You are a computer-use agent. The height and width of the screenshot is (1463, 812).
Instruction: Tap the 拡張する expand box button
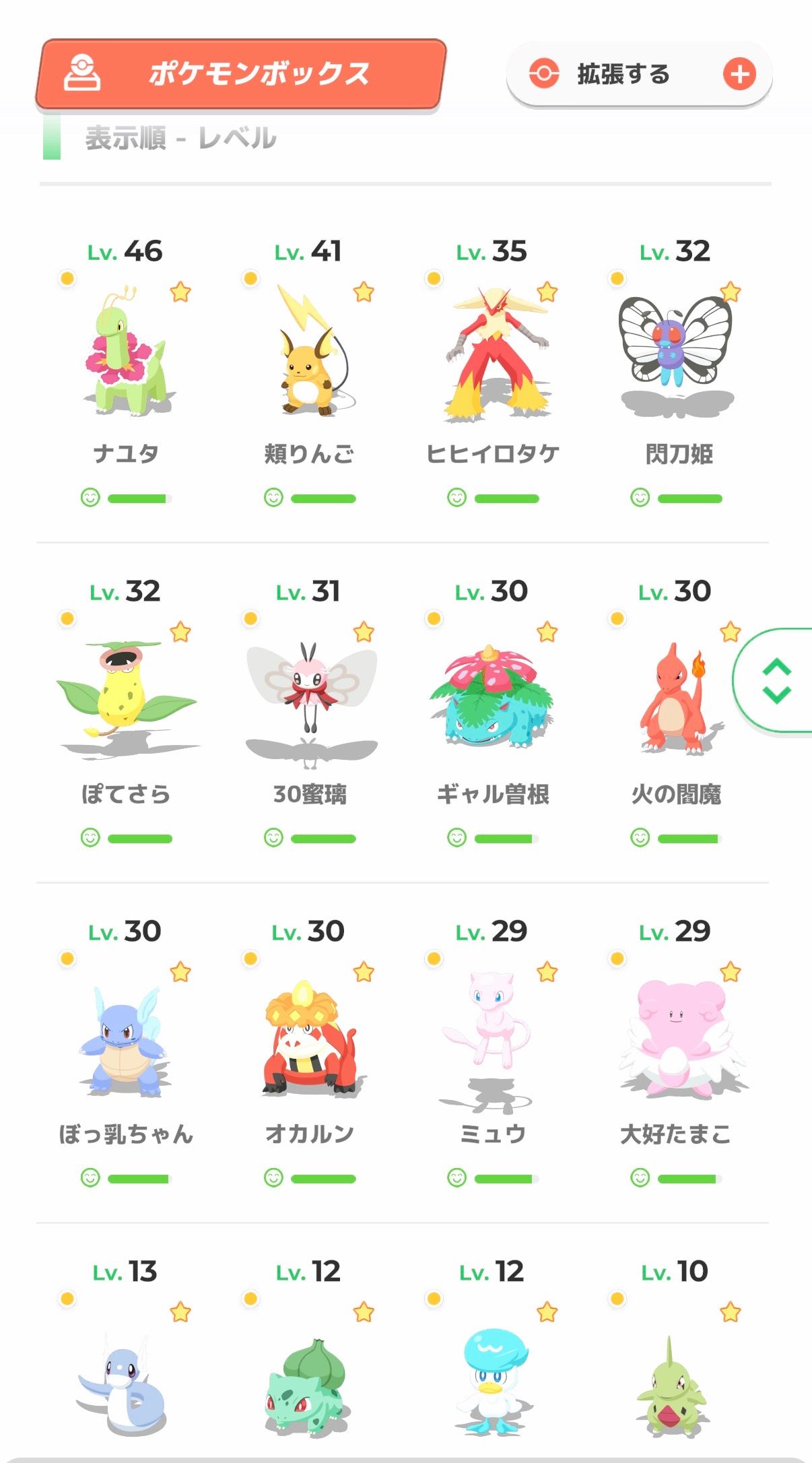click(638, 74)
